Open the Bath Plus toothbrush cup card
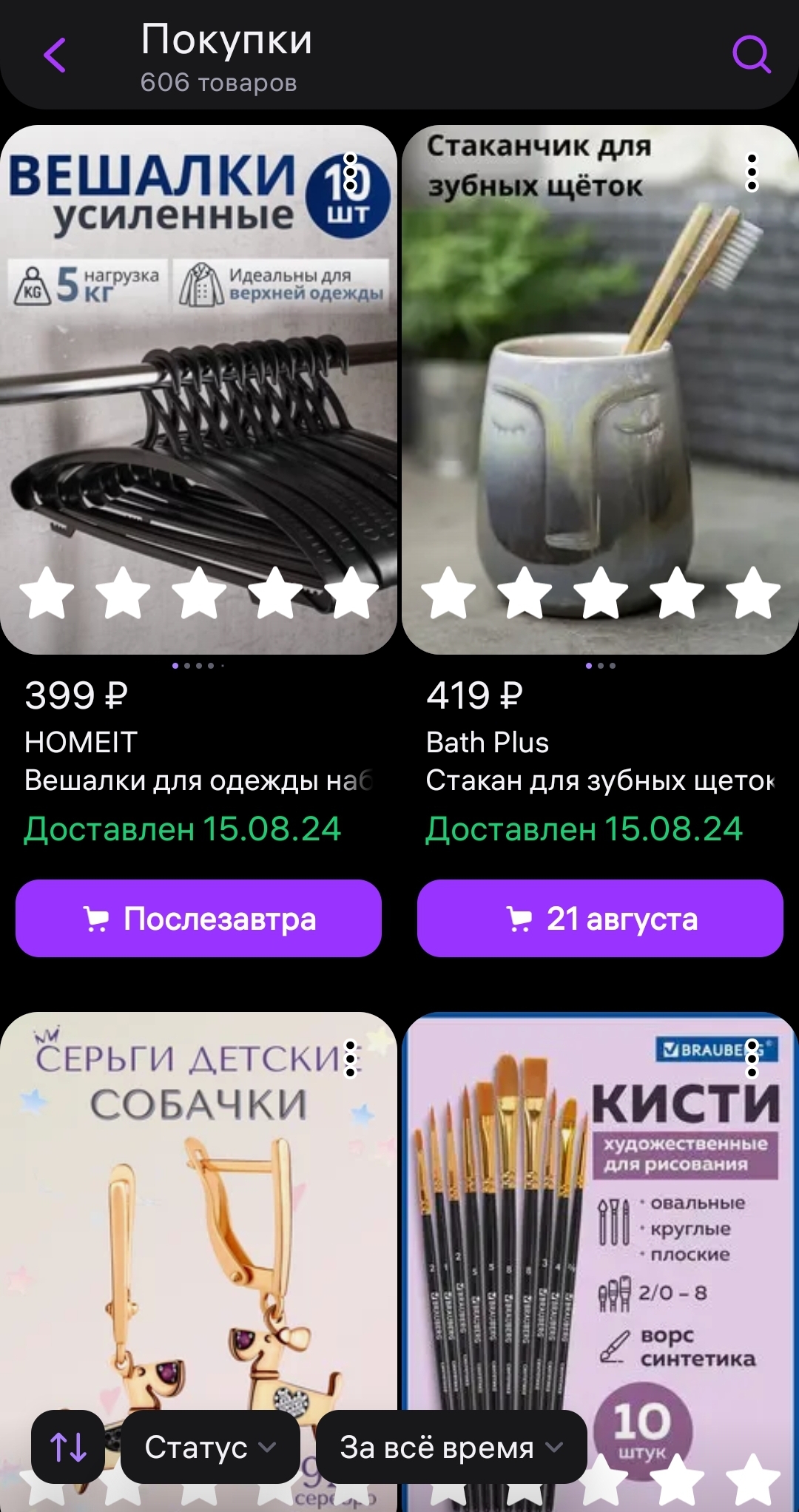The image size is (799, 1512). [600, 390]
